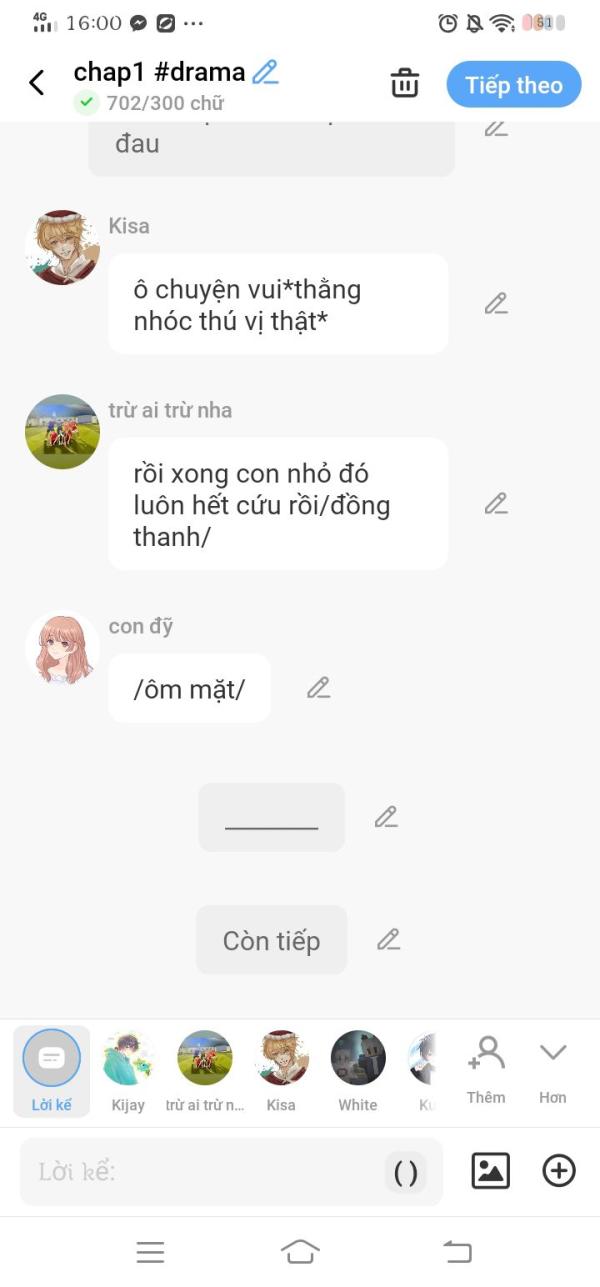Choose character White as speaker
Image resolution: width=600 pixels, height=1287 pixels.
point(358,1071)
